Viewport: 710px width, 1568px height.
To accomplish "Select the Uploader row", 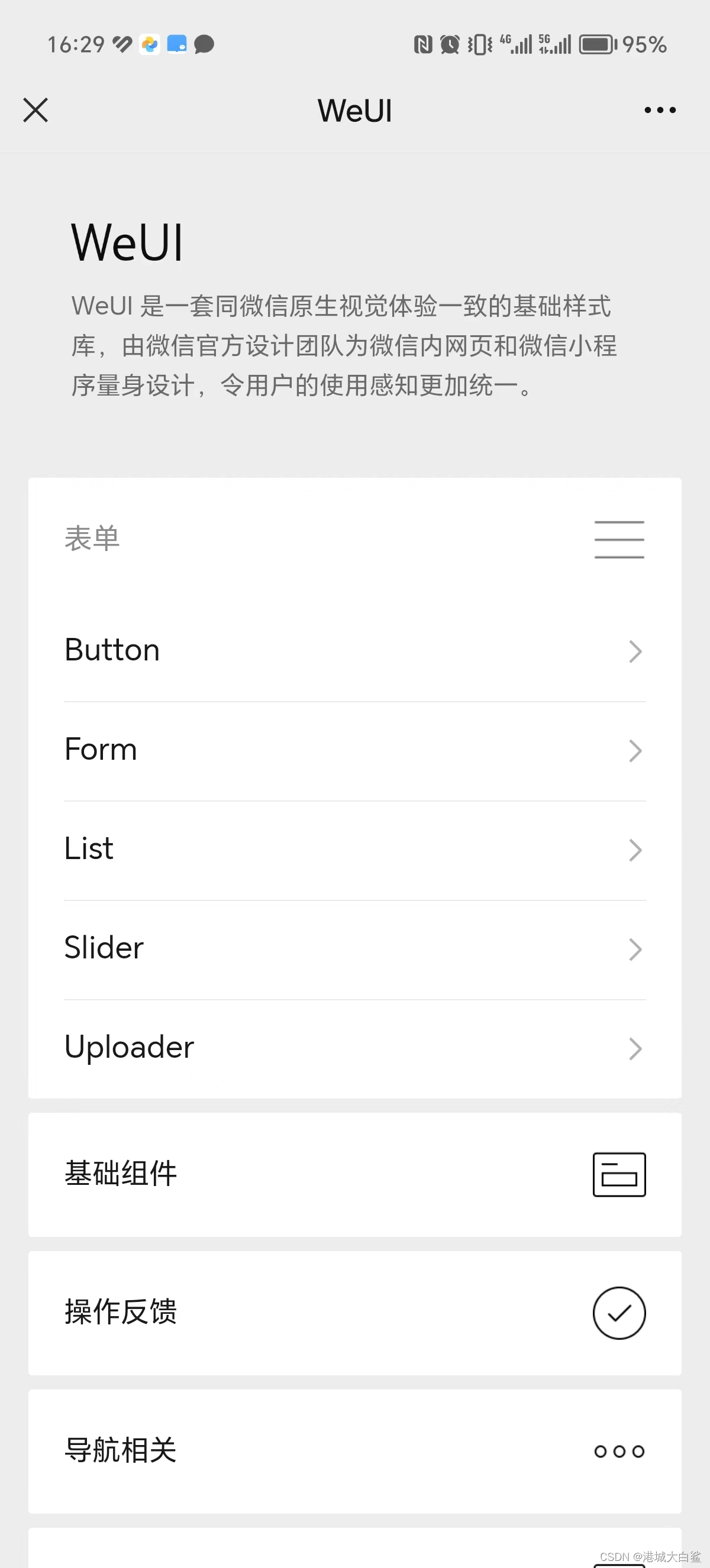I will pyautogui.click(x=354, y=1048).
